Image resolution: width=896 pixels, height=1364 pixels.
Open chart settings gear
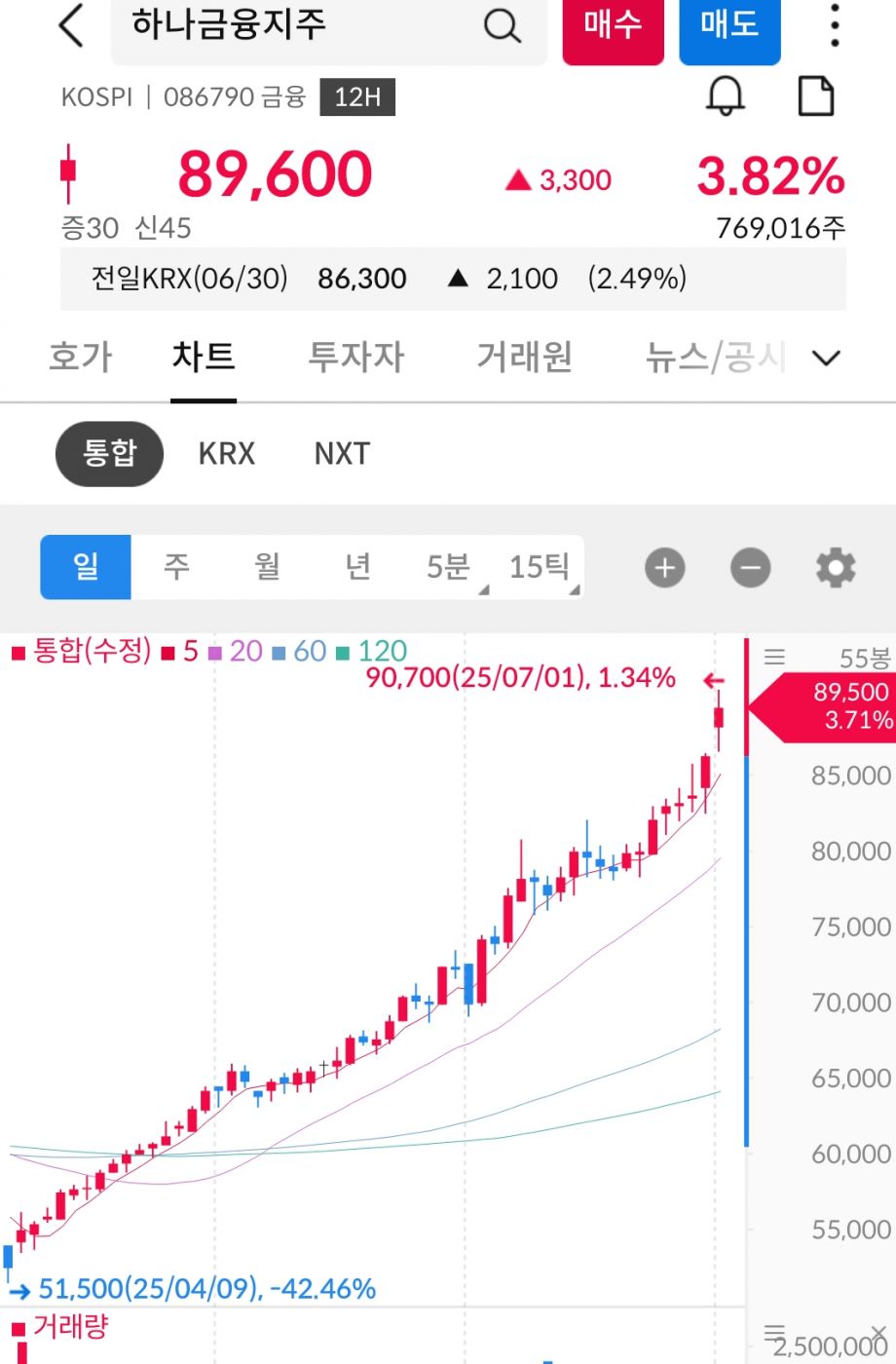(x=835, y=567)
